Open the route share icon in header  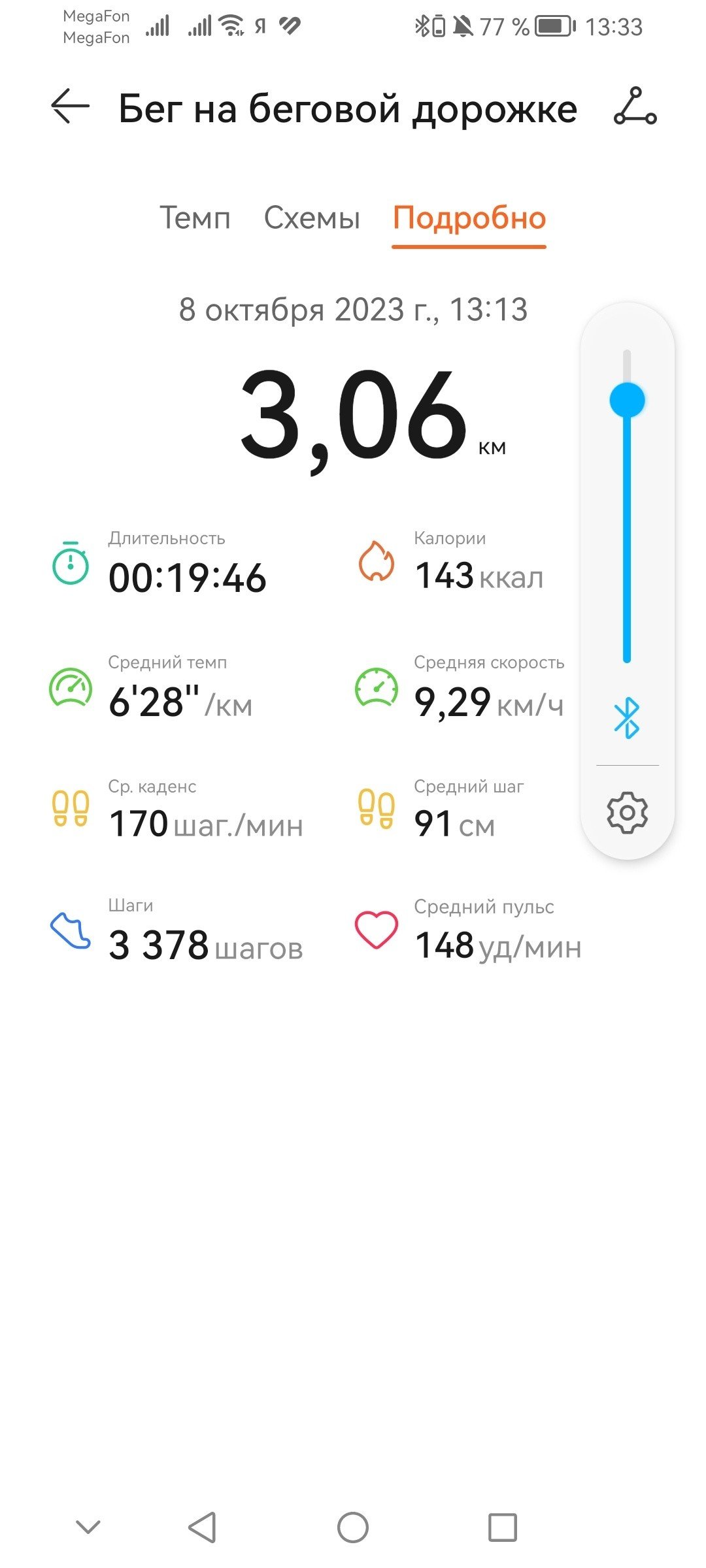[635, 106]
